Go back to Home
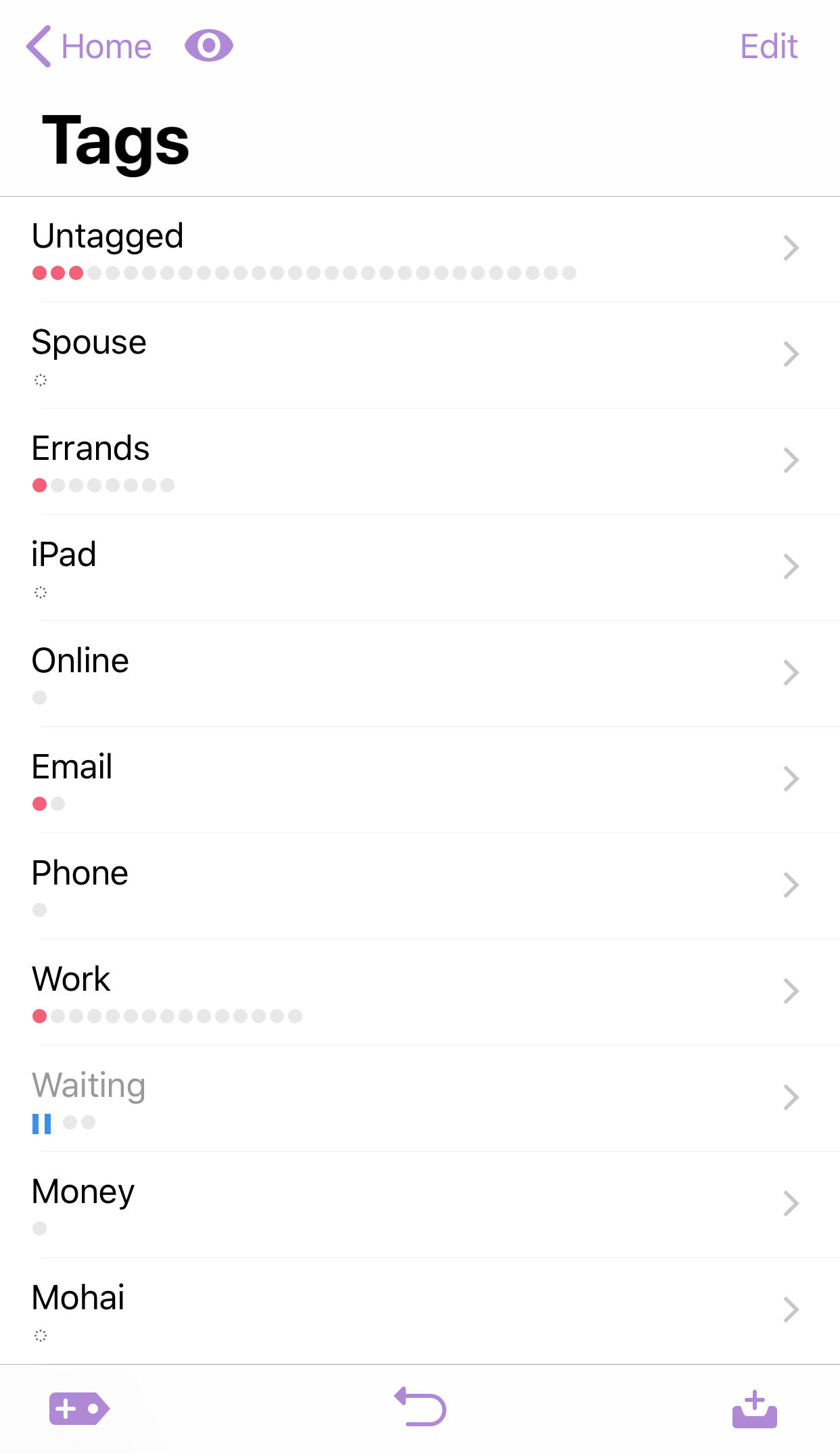The image size is (840, 1454). [x=89, y=47]
